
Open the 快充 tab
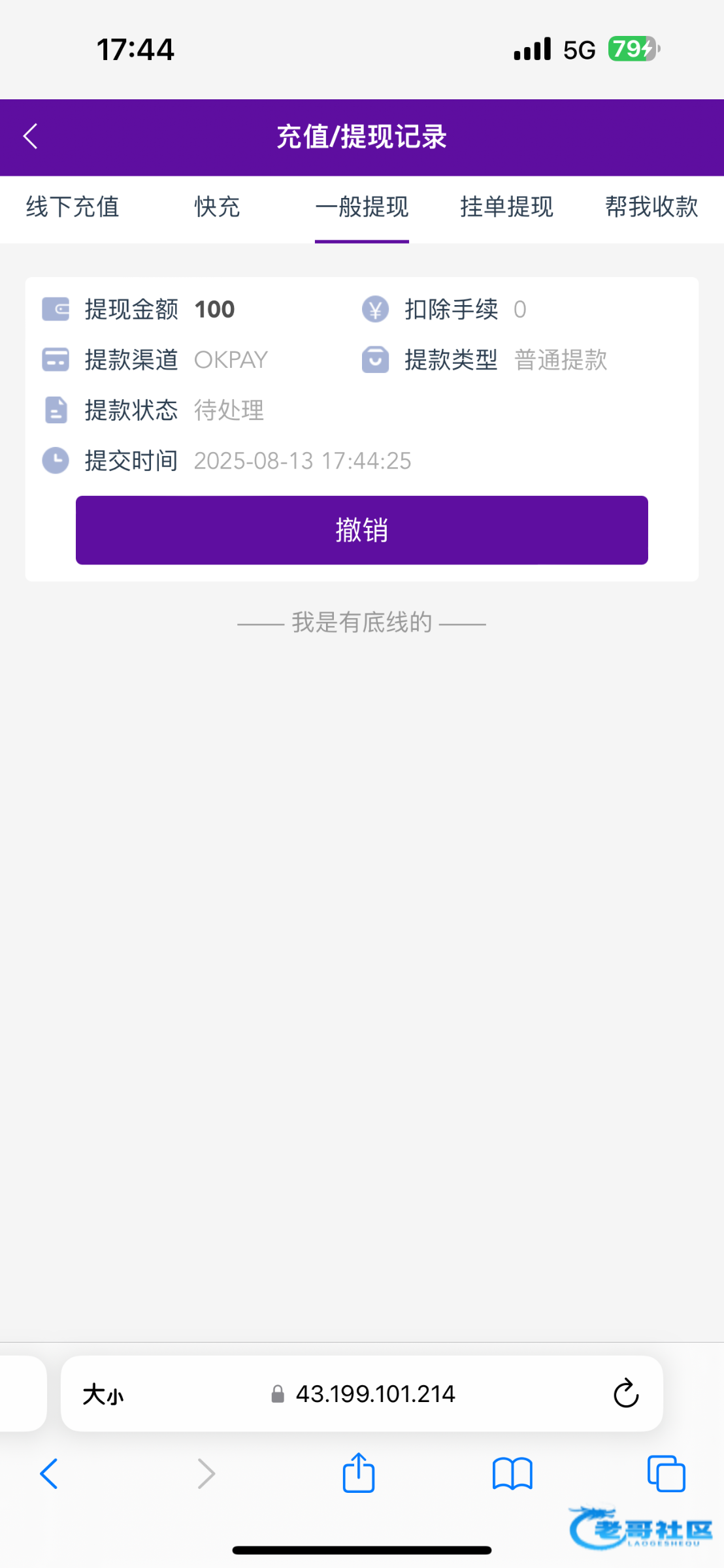click(x=217, y=207)
